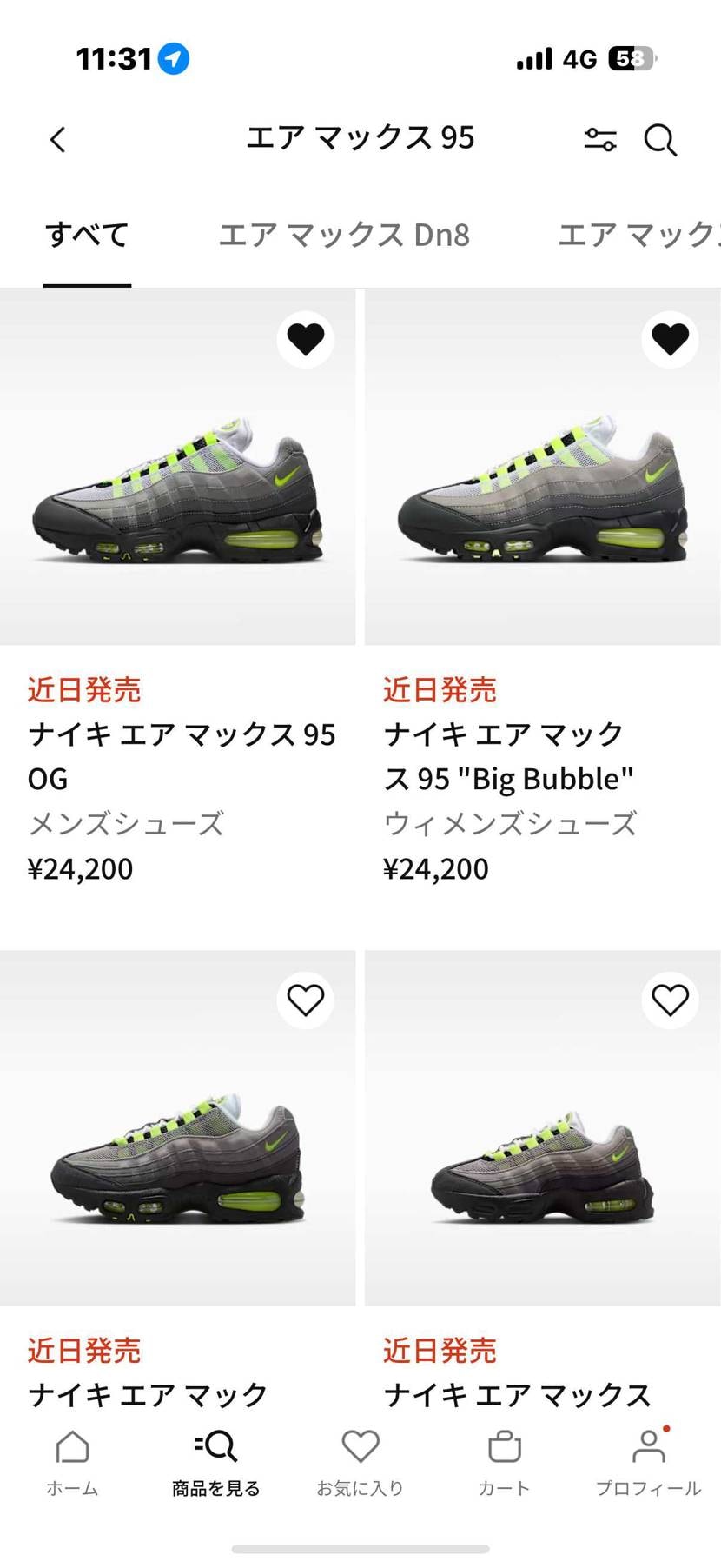Open お気に入り from bottom navigation

(x=360, y=1460)
